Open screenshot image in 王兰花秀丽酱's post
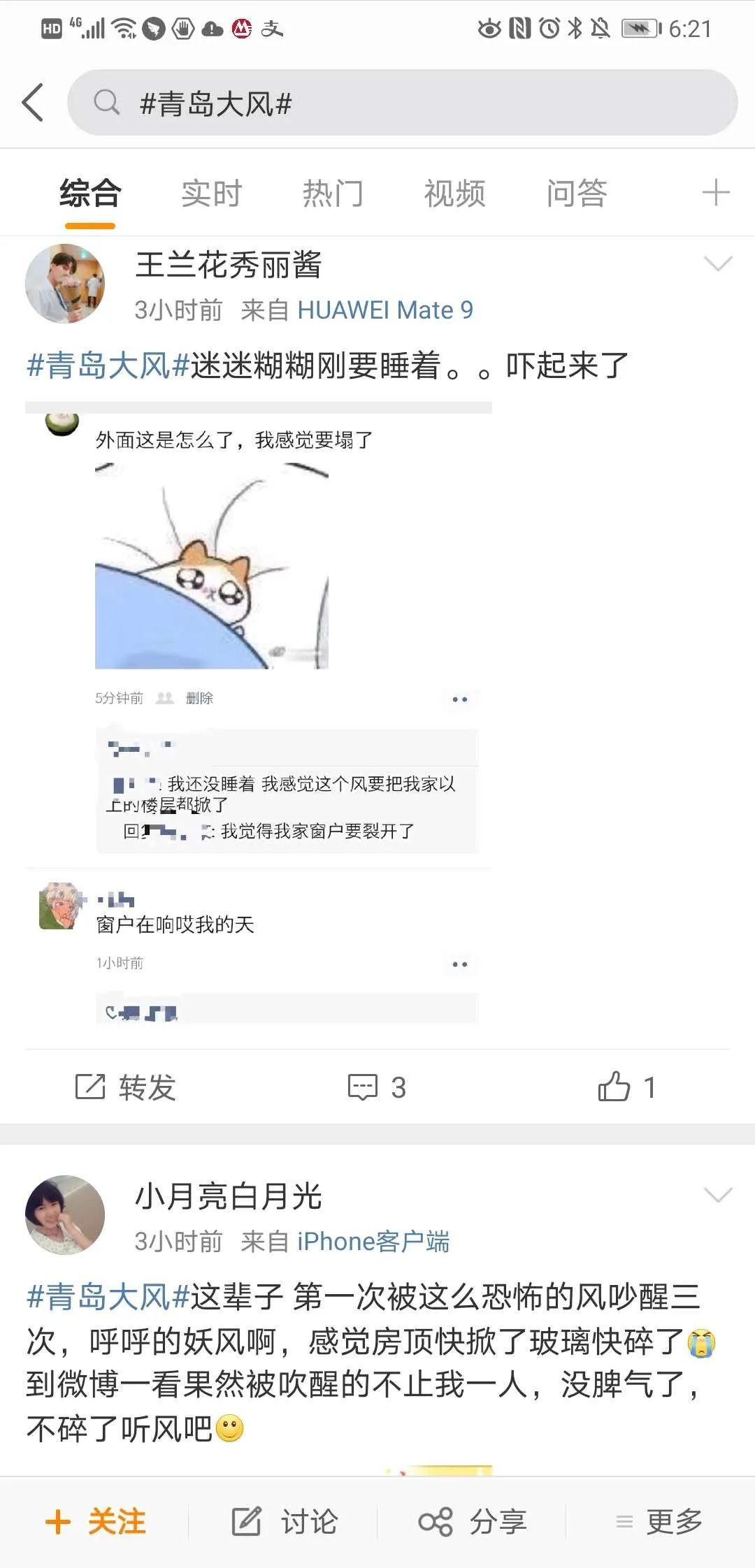The height and width of the screenshot is (1568, 755). [259, 713]
